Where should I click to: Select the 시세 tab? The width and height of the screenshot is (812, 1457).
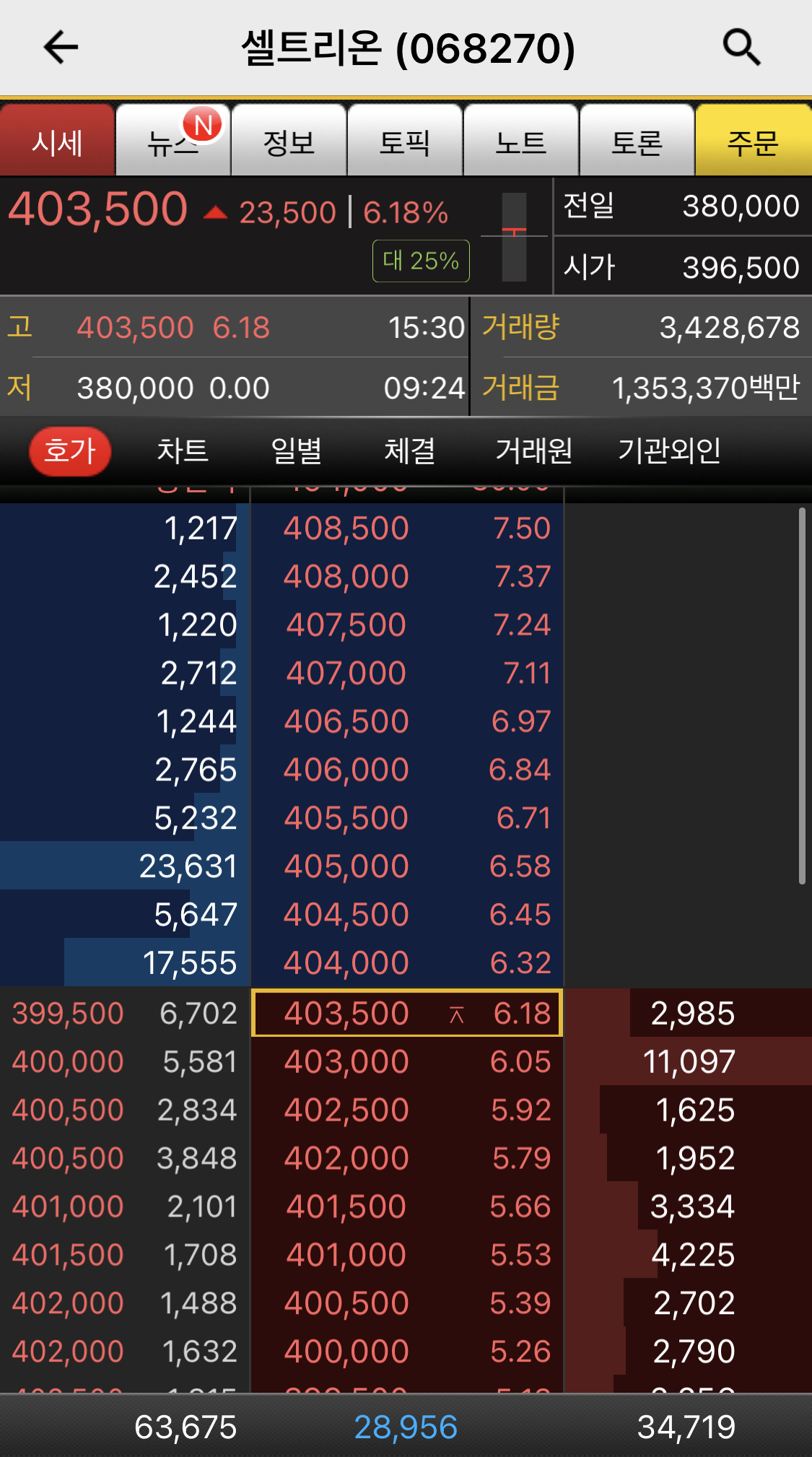(58, 141)
